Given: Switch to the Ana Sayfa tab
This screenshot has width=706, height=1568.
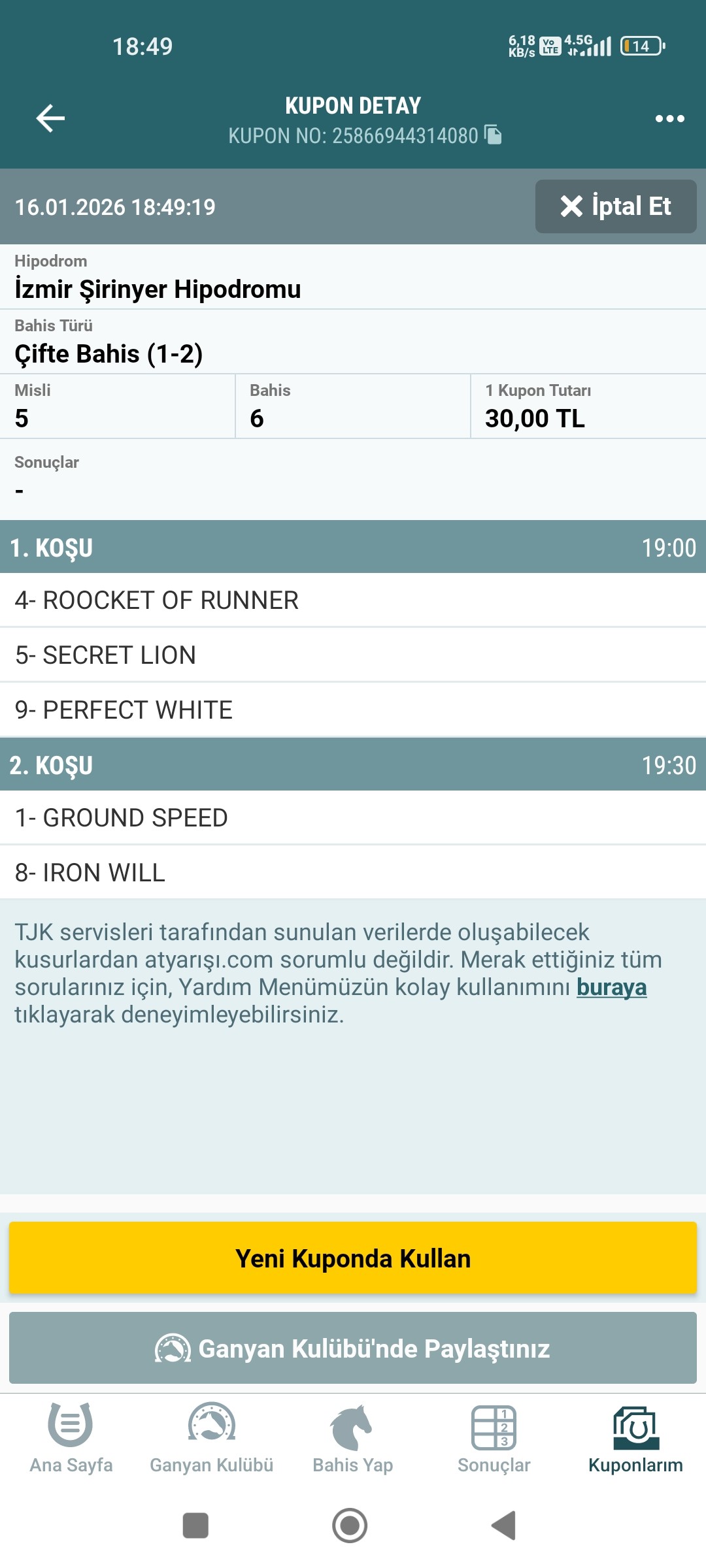Looking at the screenshot, I should point(71,1438).
